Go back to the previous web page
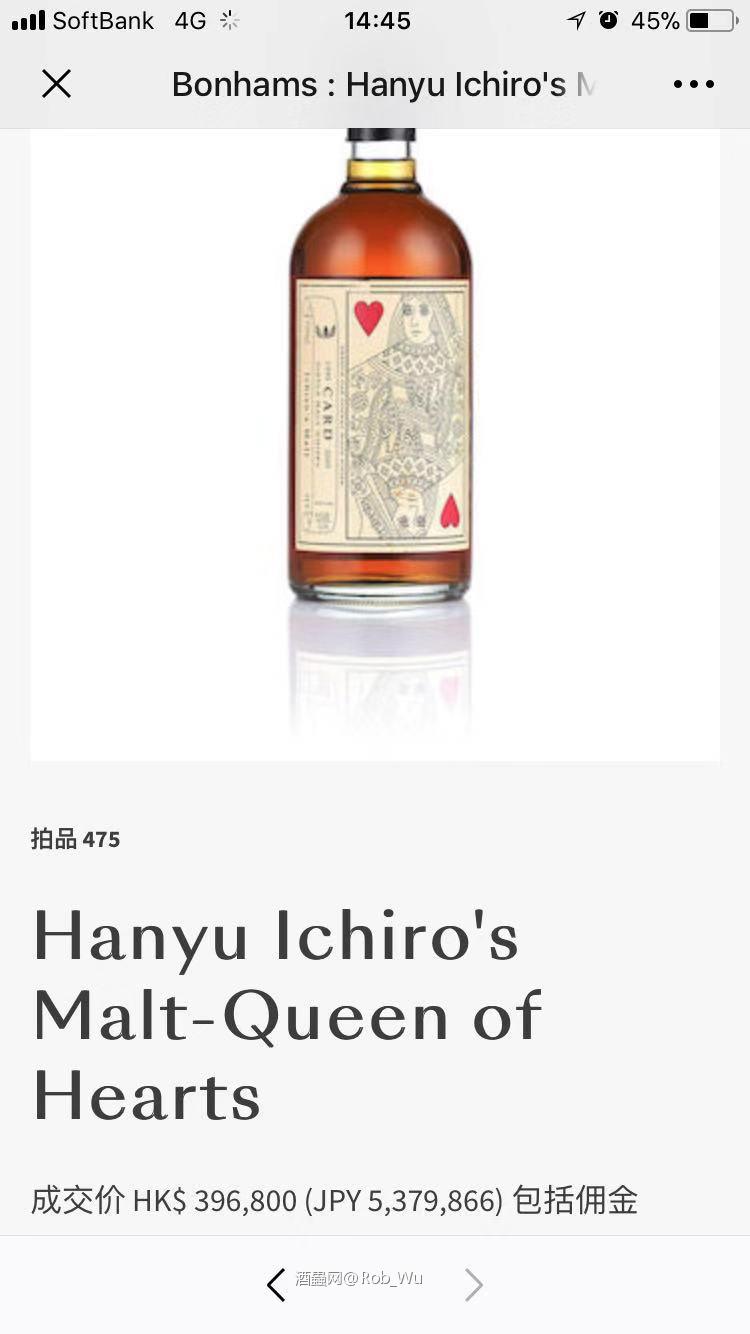 coord(276,1285)
